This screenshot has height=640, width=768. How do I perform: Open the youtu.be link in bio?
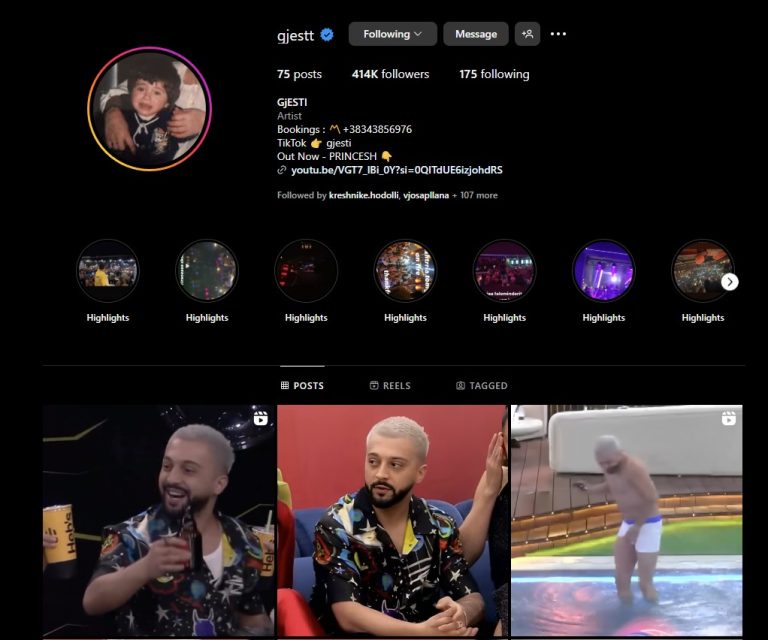pyautogui.click(x=396, y=171)
